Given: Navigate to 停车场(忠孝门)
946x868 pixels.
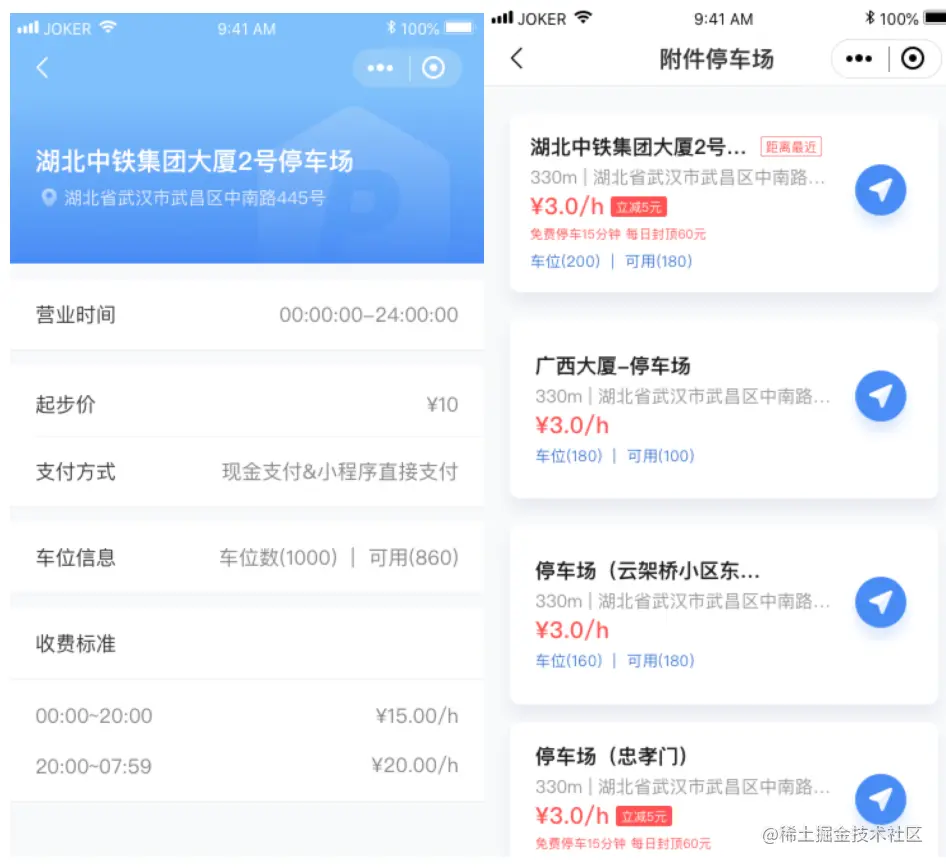Looking at the screenshot, I should pyautogui.click(x=880, y=799).
